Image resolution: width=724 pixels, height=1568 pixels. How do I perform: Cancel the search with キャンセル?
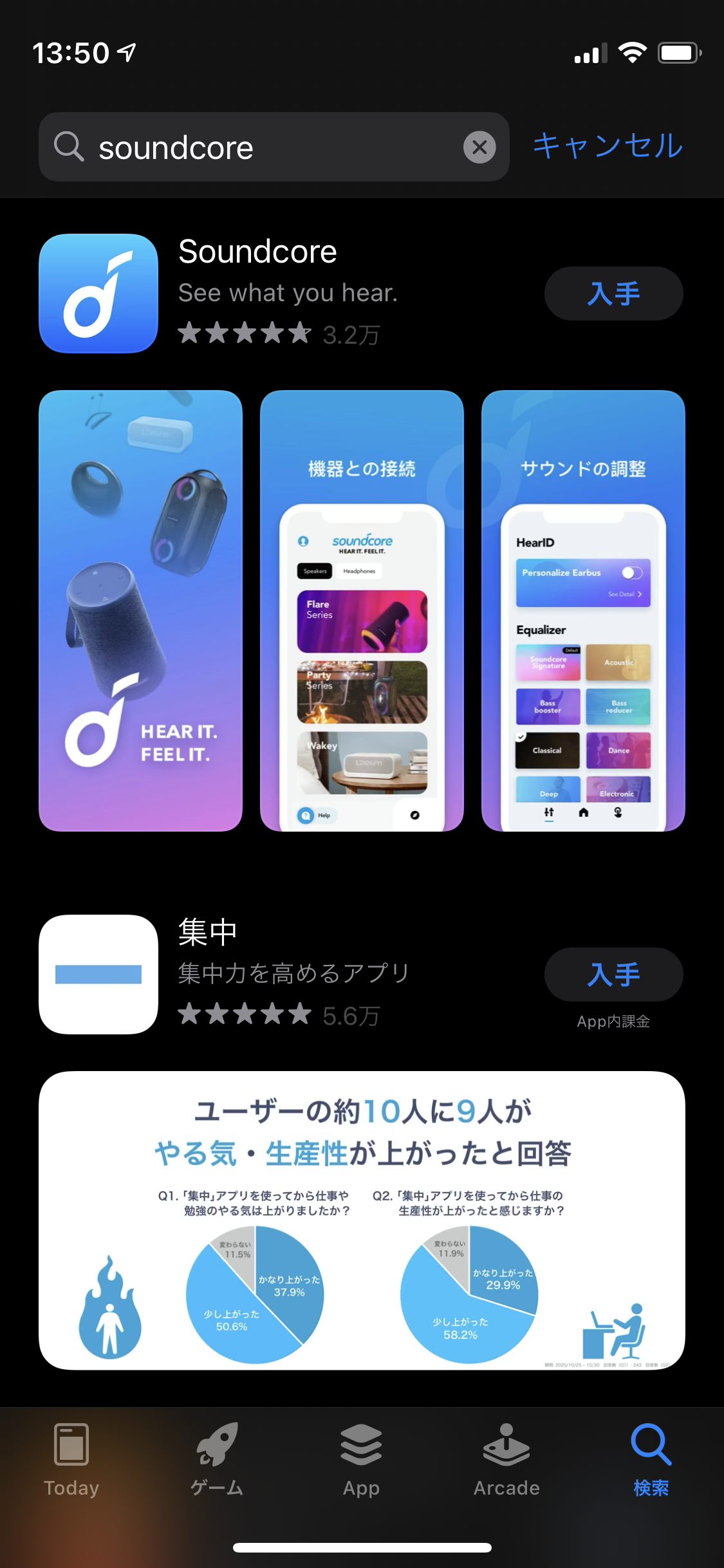coord(608,146)
